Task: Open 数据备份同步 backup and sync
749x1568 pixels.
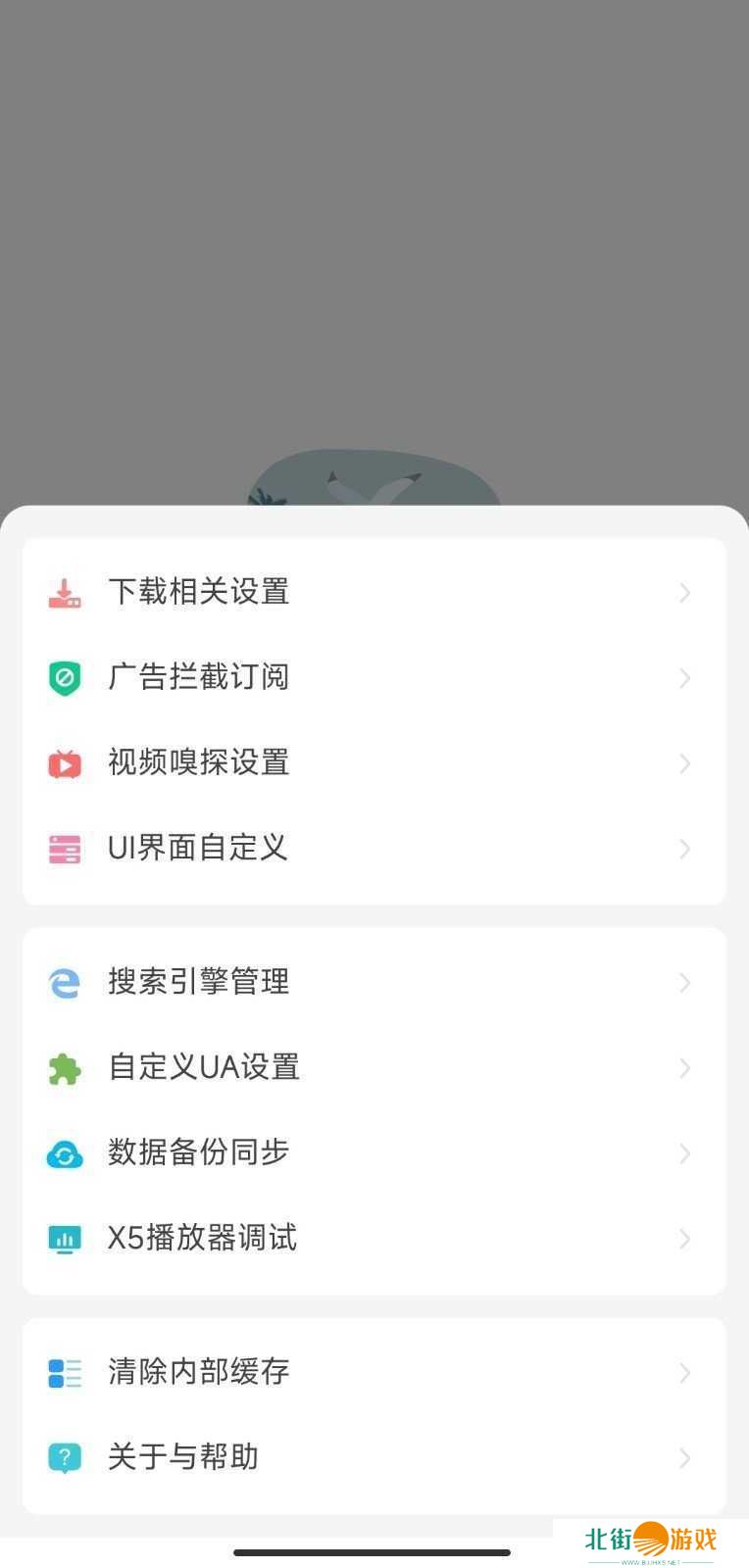Action: point(373,1152)
